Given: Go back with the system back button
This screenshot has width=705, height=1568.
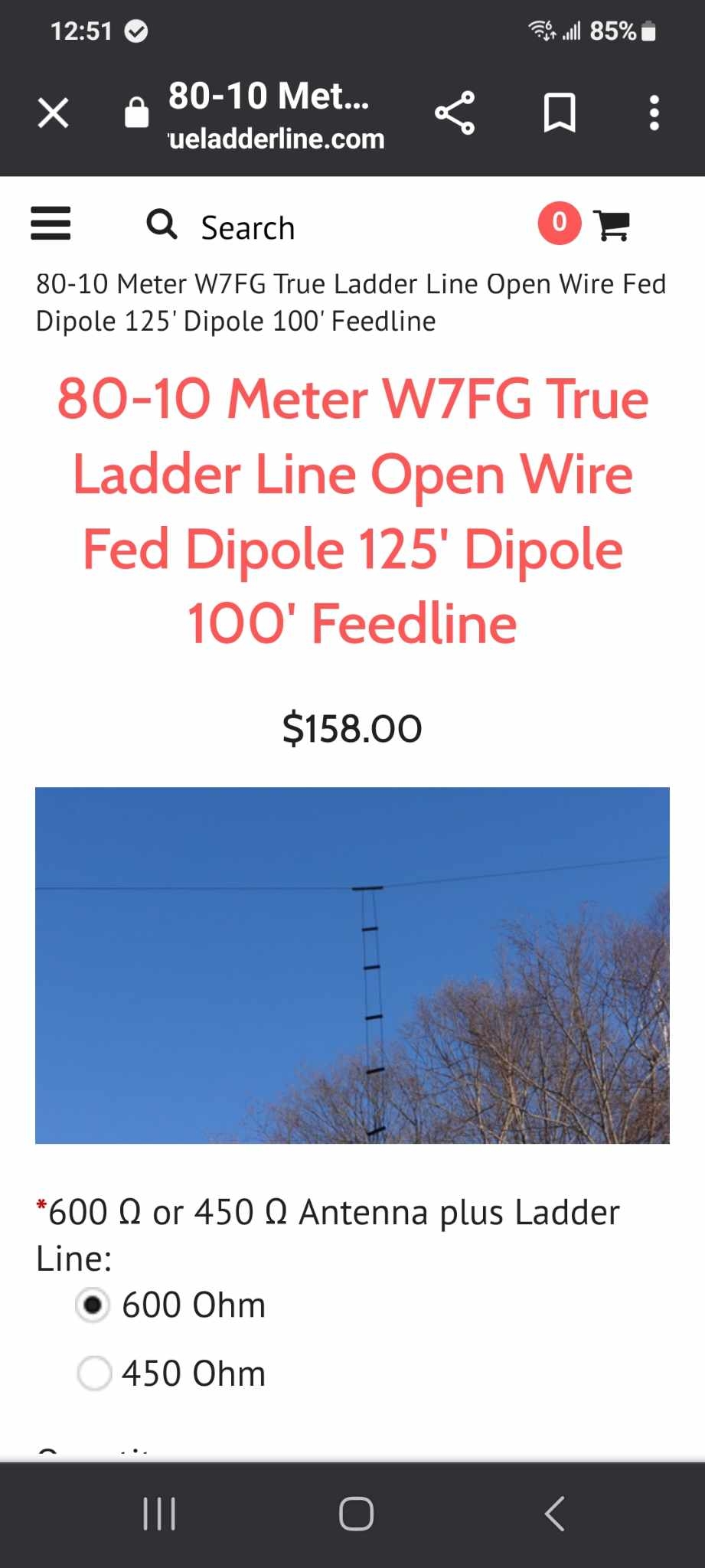Looking at the screenshot, I should pyautogui.click(x=554, y=1514).
